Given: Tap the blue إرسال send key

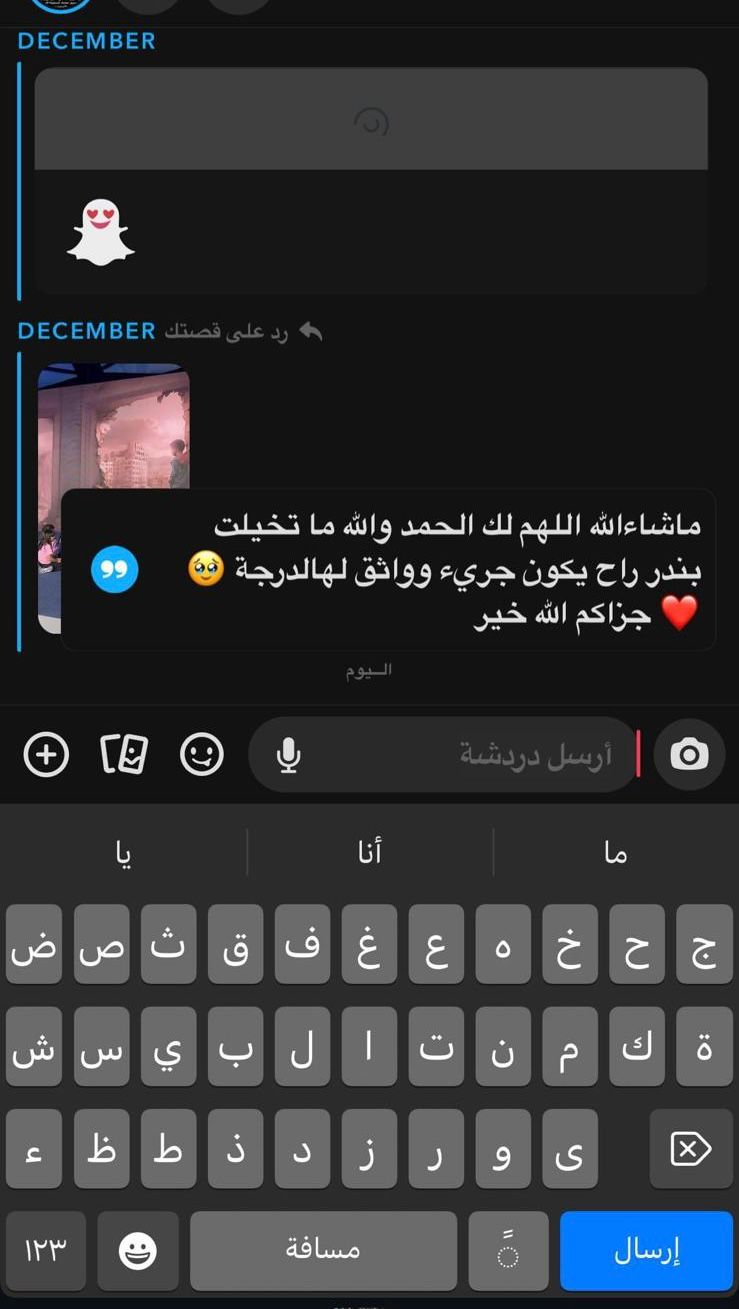Looking at the screenshot, I should coord(646,1250).
